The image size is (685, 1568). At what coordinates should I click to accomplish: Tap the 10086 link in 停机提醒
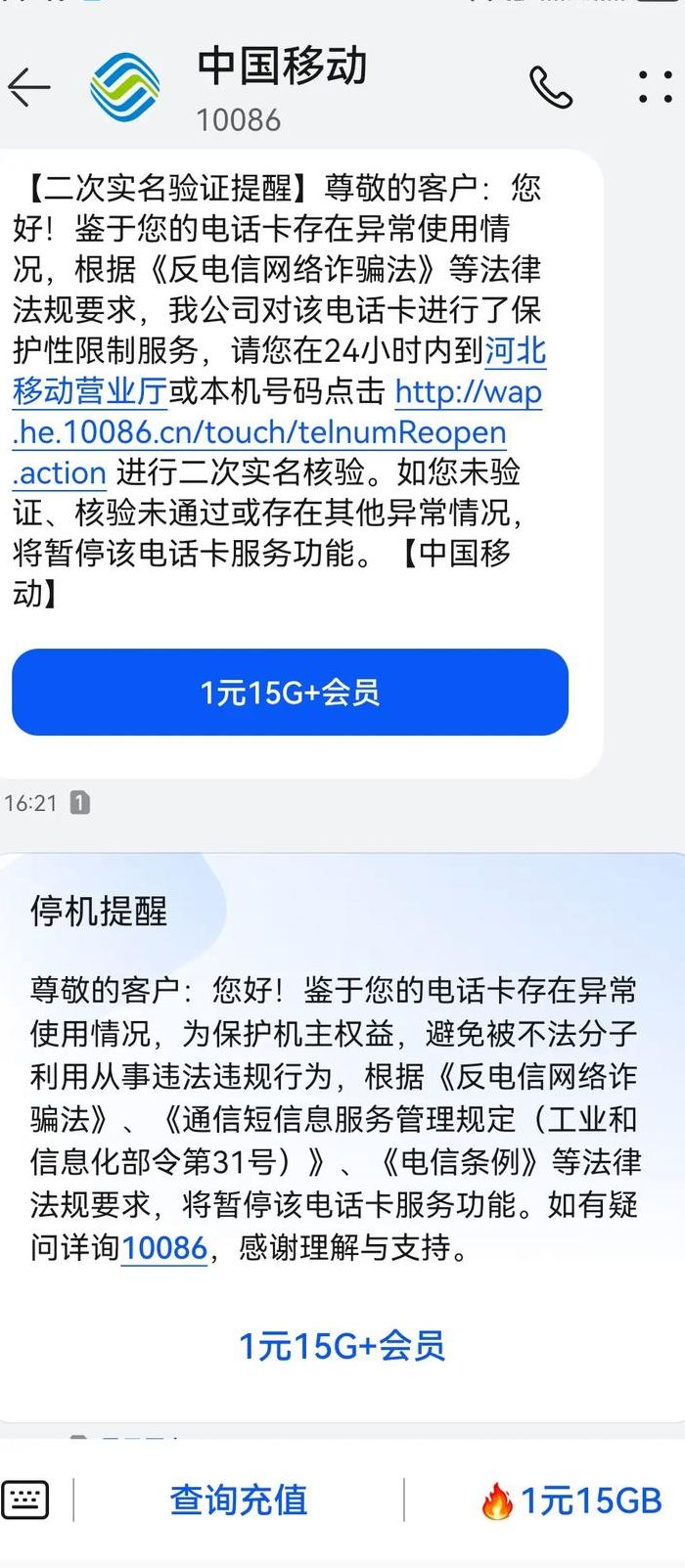(163, 1248)
